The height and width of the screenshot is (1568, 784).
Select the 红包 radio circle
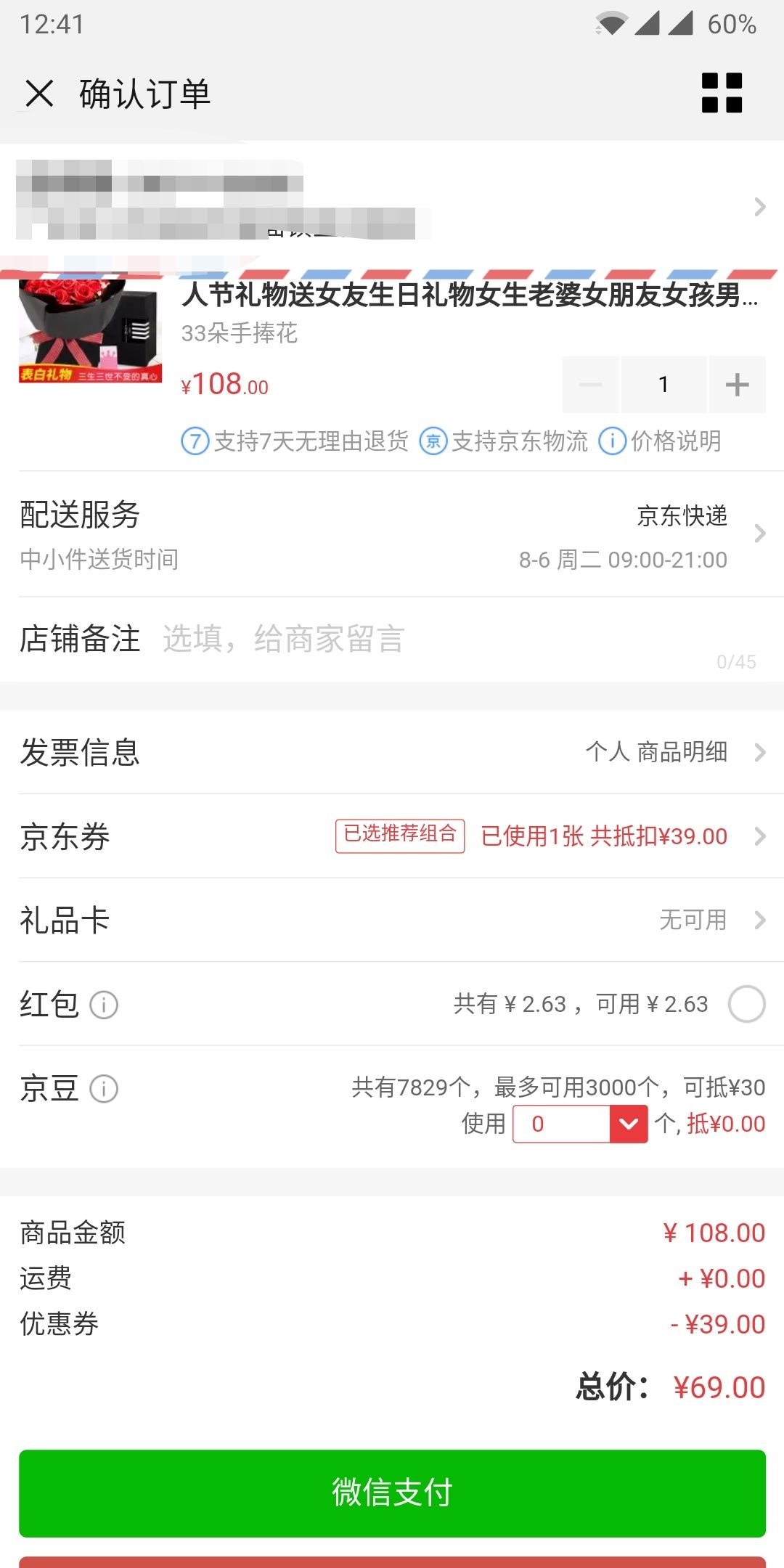pos(746,1004)
